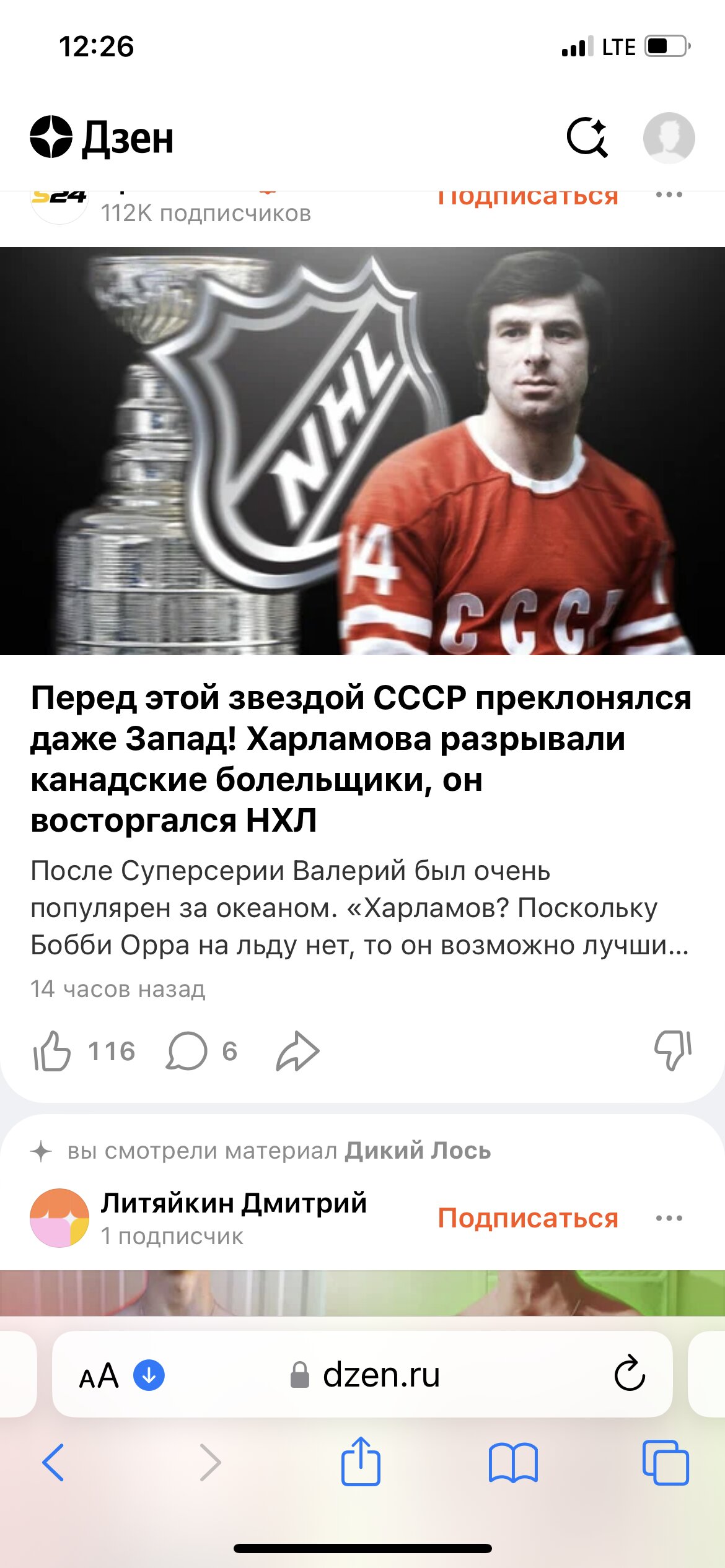The image size is (725, 1568).
Task: Tap the Dzen logo to go home
Action: click(x=102, y=137)
